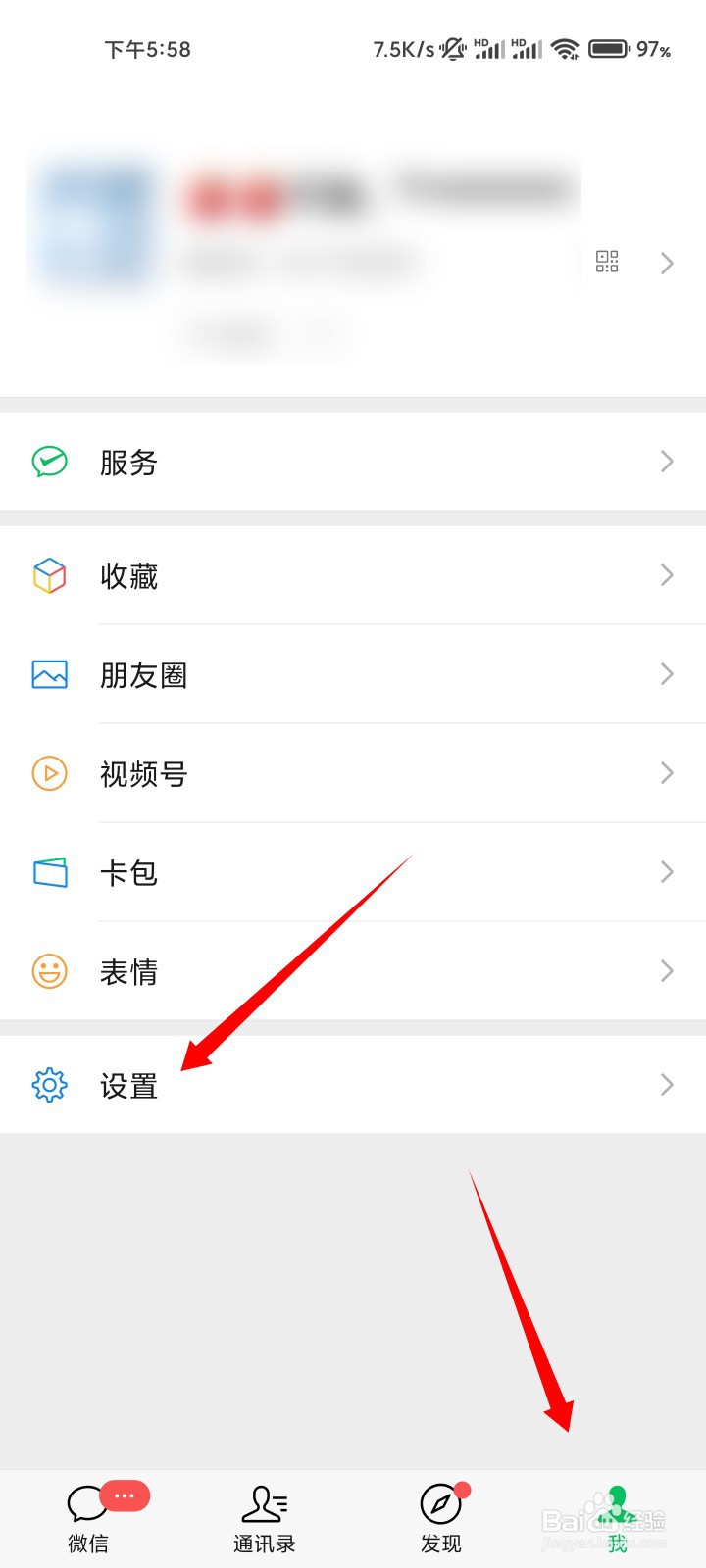Viewport: 706px width, 1568px height.
Task: Open Moments via the 朋友圈 picture icon
Action: [49, 674]
